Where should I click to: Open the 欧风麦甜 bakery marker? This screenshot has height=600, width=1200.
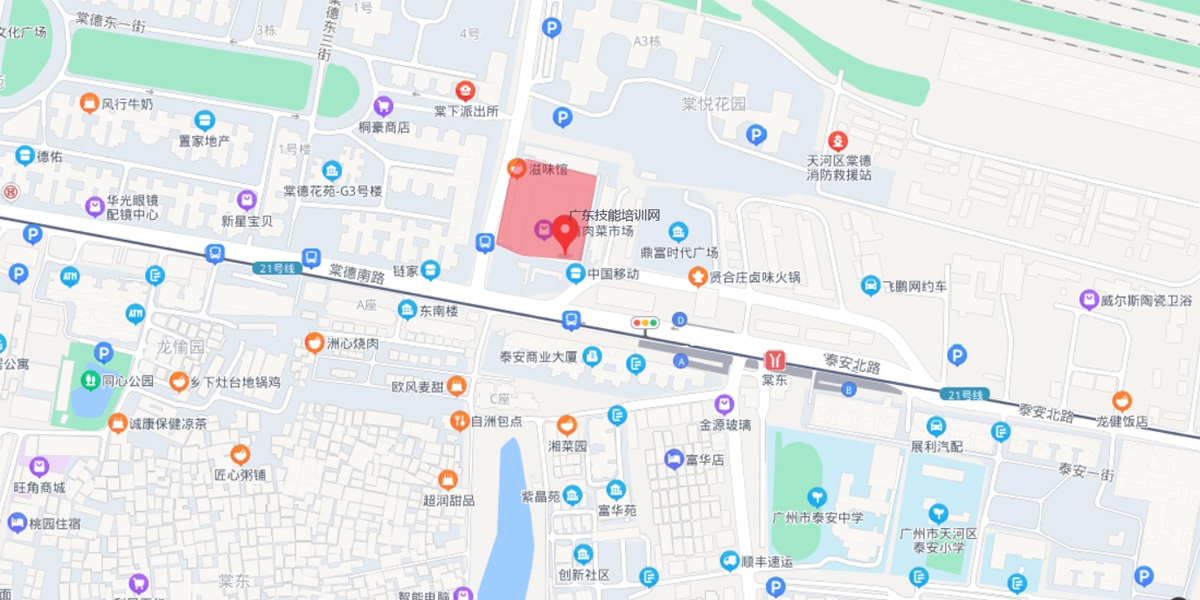(456, 385)
